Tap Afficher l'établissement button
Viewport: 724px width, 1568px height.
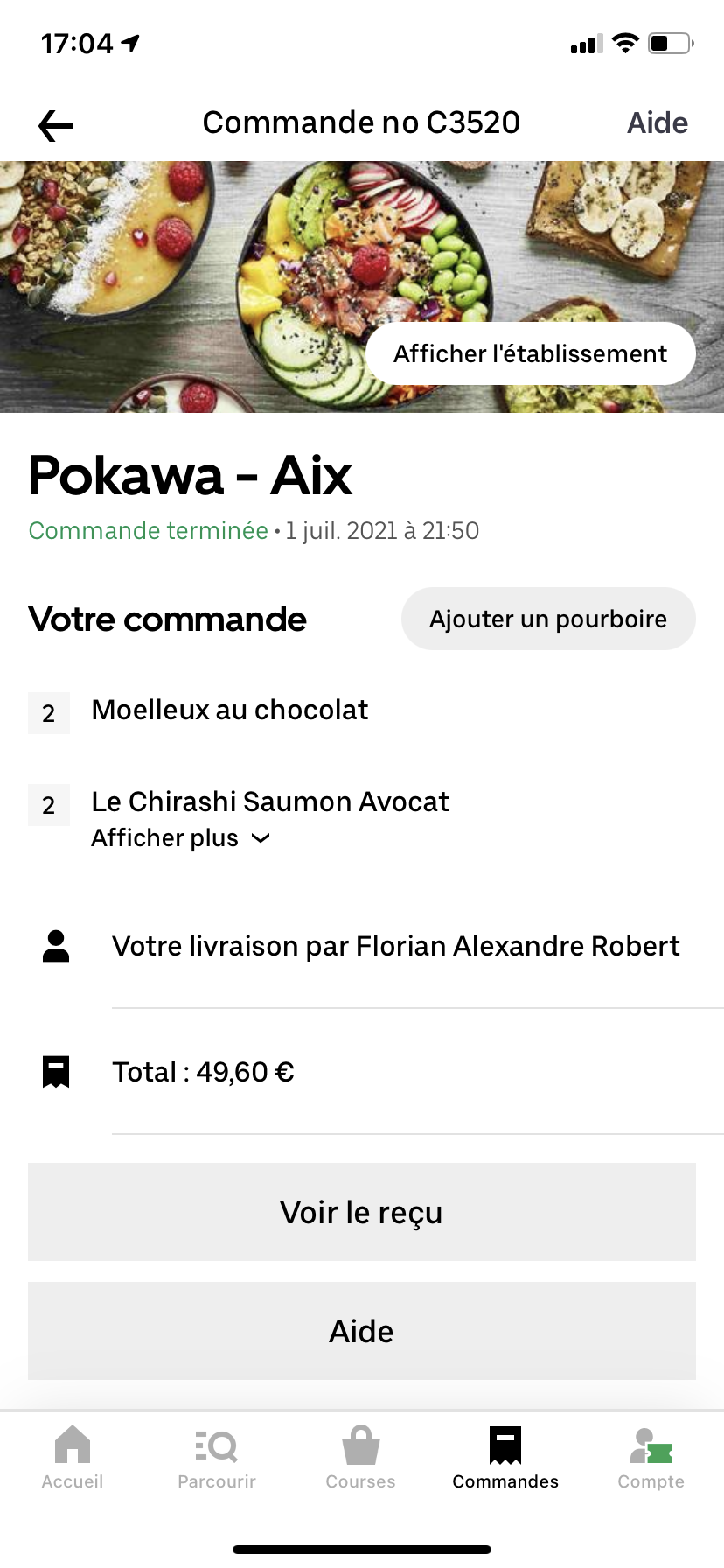coord(530,353)
